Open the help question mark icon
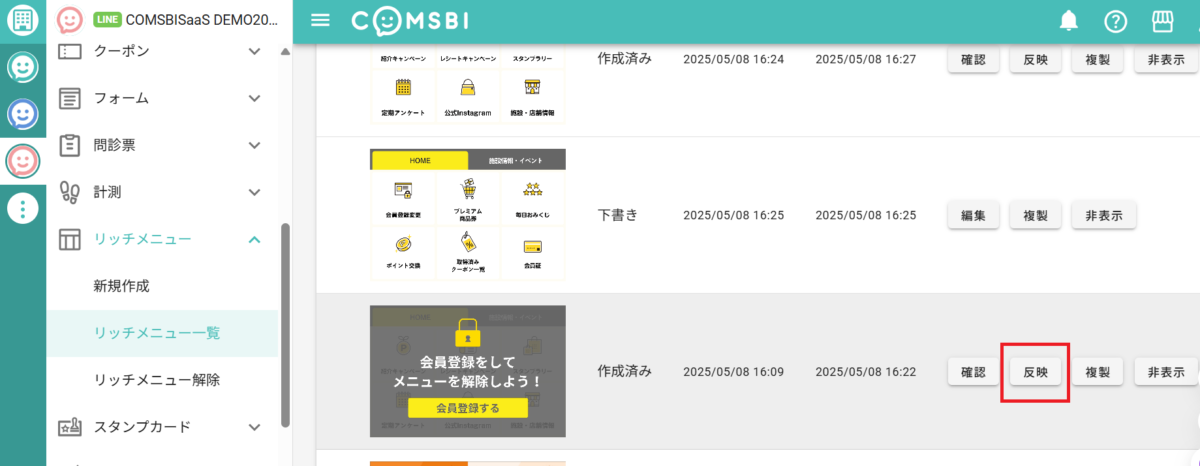 [x=1115, y=21]
